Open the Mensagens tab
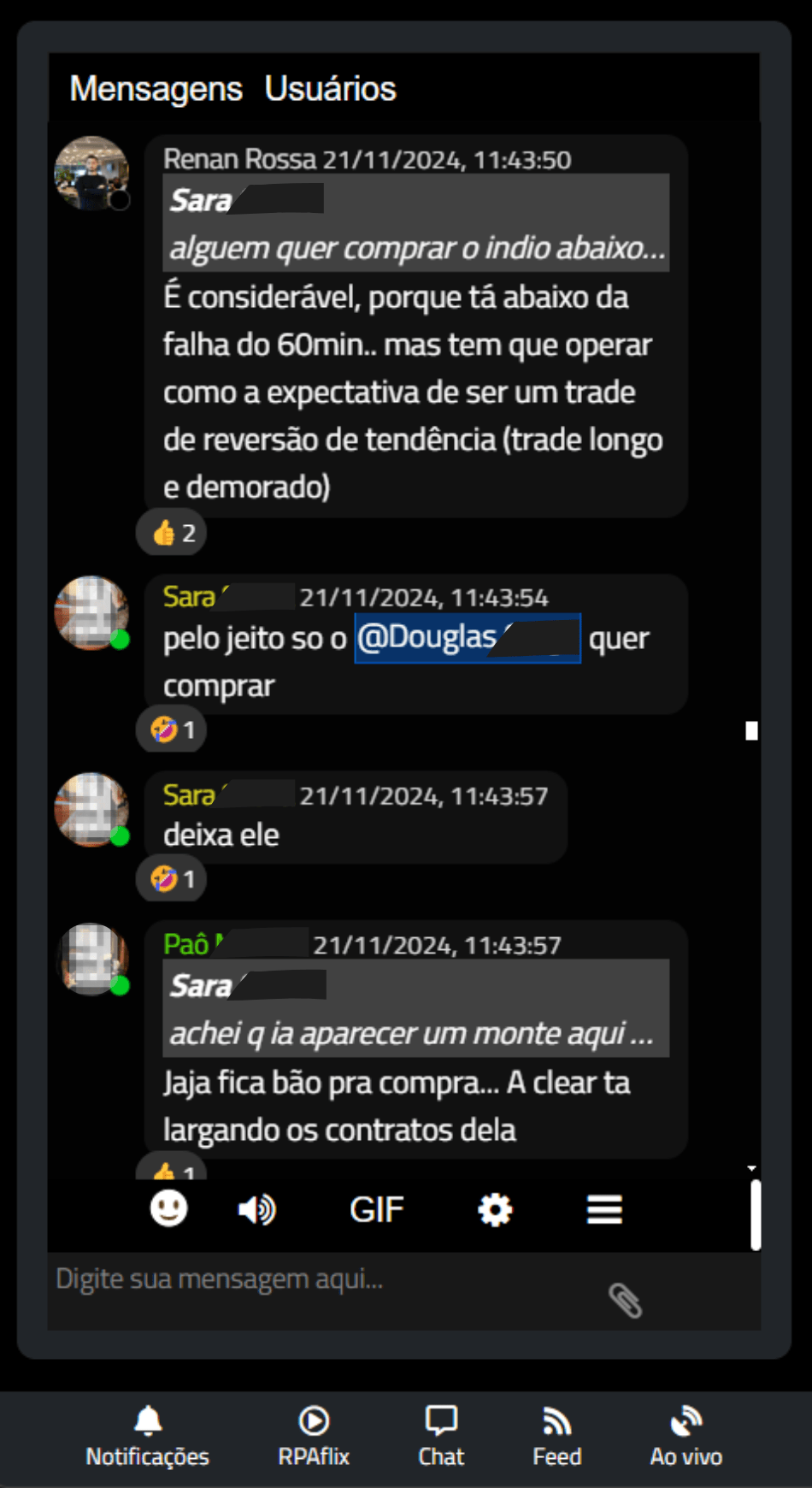812x1488 pixels. tap(156, 89)
